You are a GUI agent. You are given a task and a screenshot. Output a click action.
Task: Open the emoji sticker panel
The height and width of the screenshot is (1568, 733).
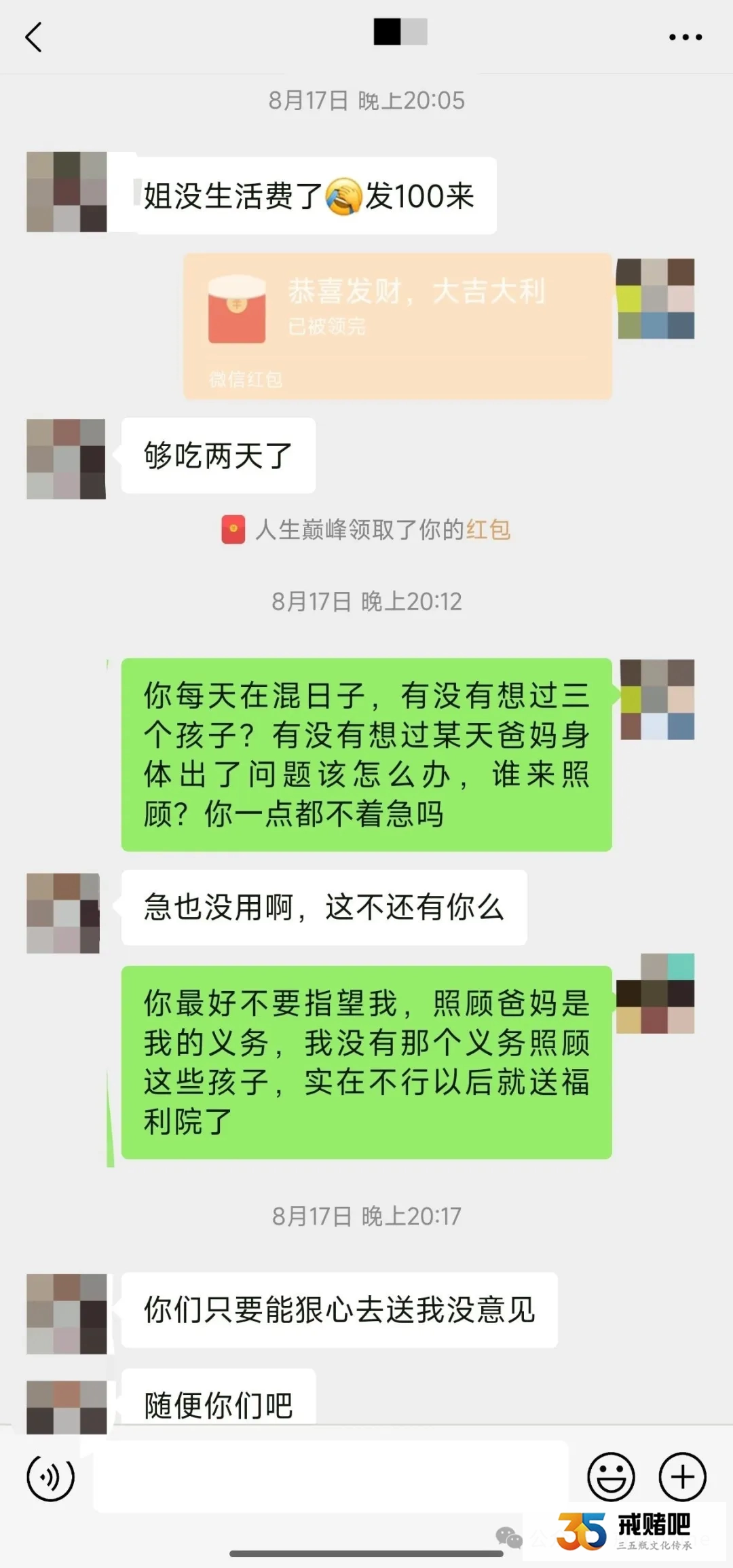(611, 1476)
